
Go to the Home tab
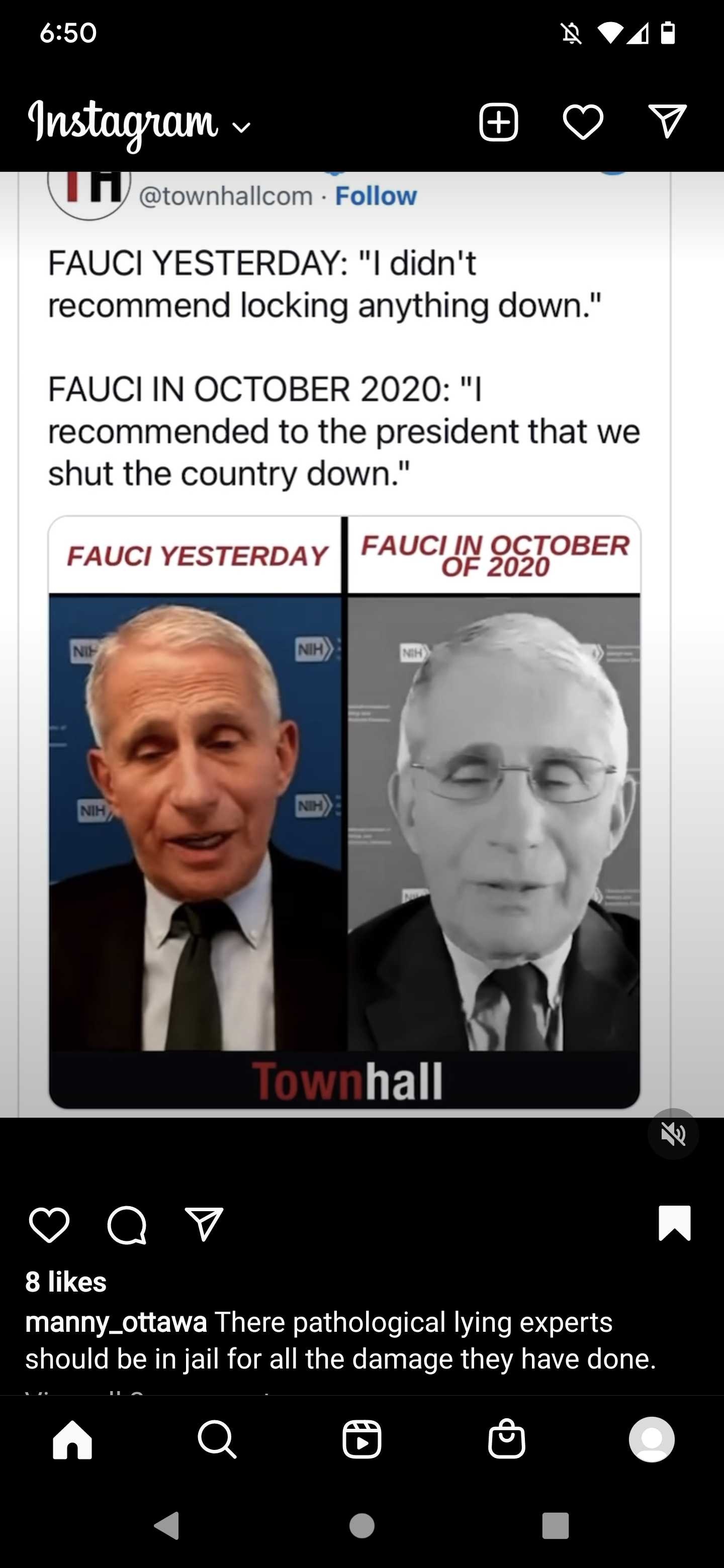[x=72, y=1439]
